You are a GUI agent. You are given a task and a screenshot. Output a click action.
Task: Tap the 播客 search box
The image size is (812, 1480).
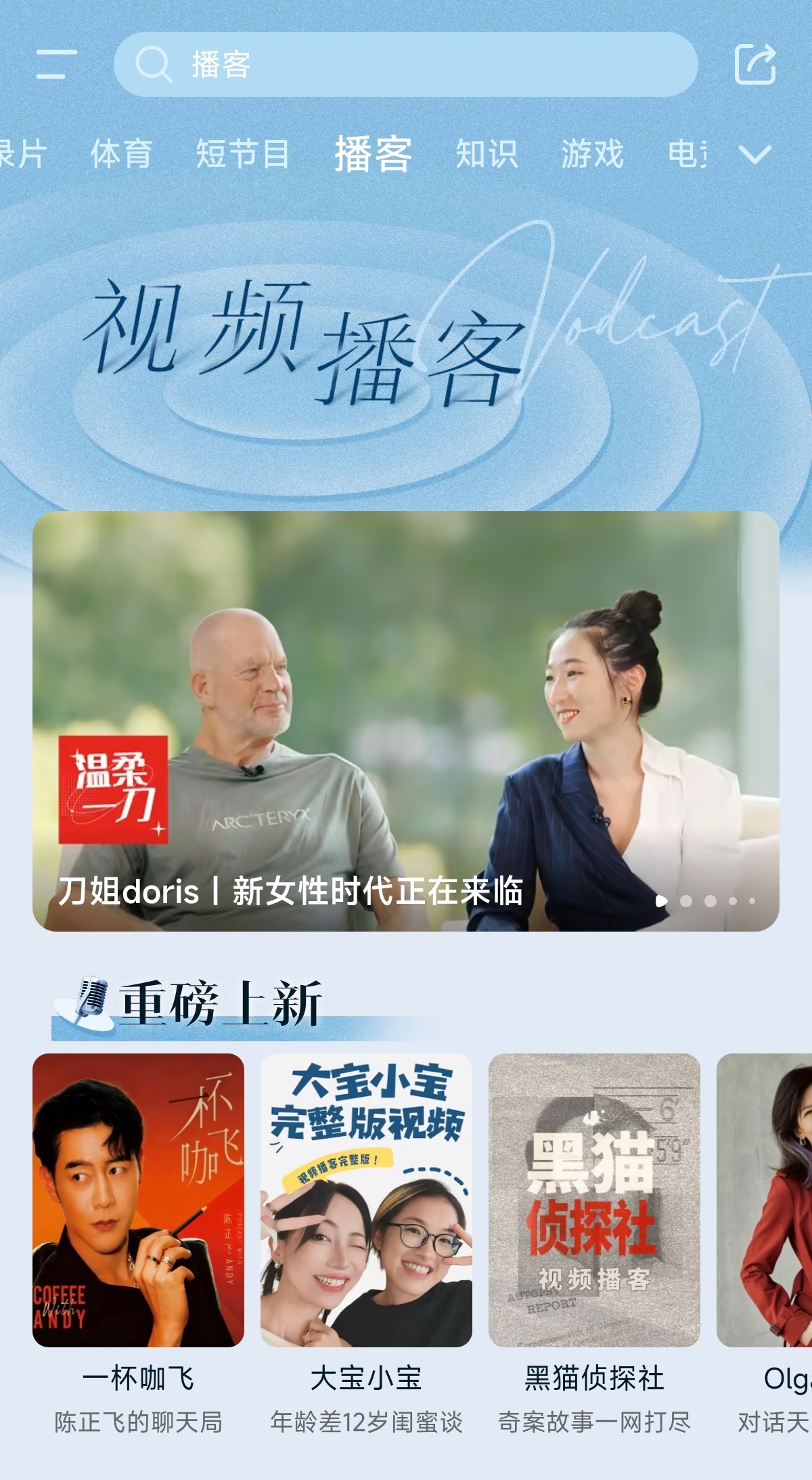coord(405,64)
